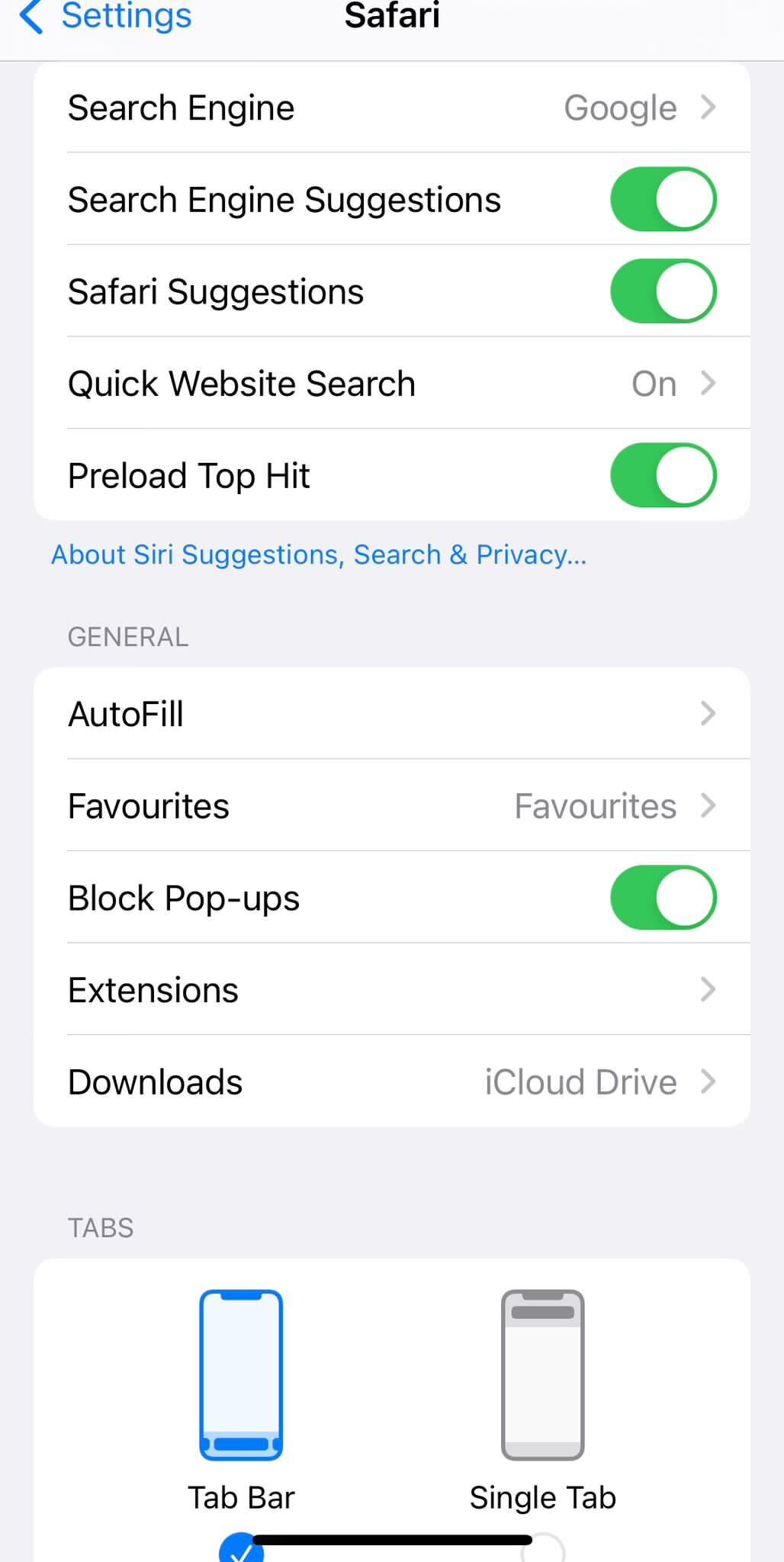This screenshot has width=784, height=1562.
Task: Toggle Preload Top Hit off
Action: (663, 476)
